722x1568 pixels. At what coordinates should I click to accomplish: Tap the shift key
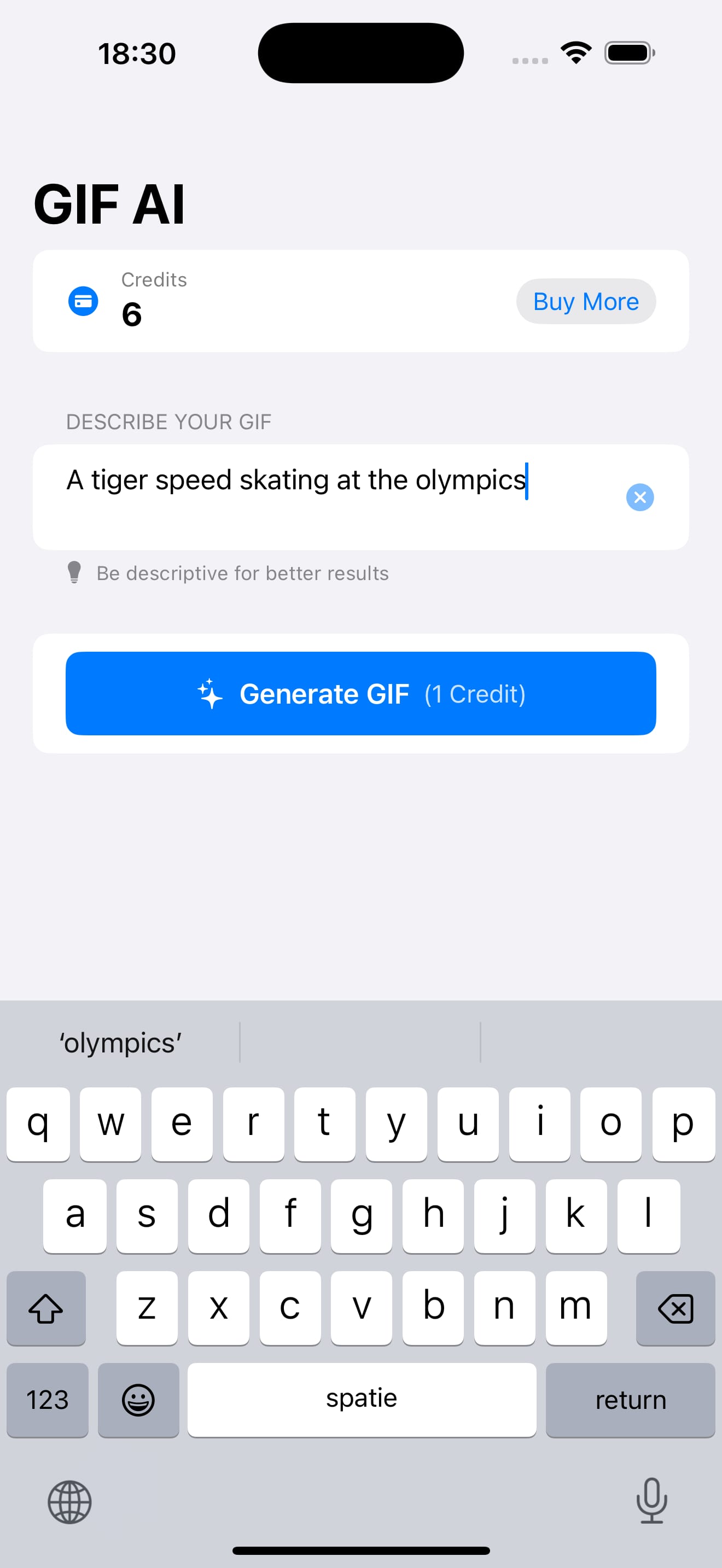coord(46,1307)
